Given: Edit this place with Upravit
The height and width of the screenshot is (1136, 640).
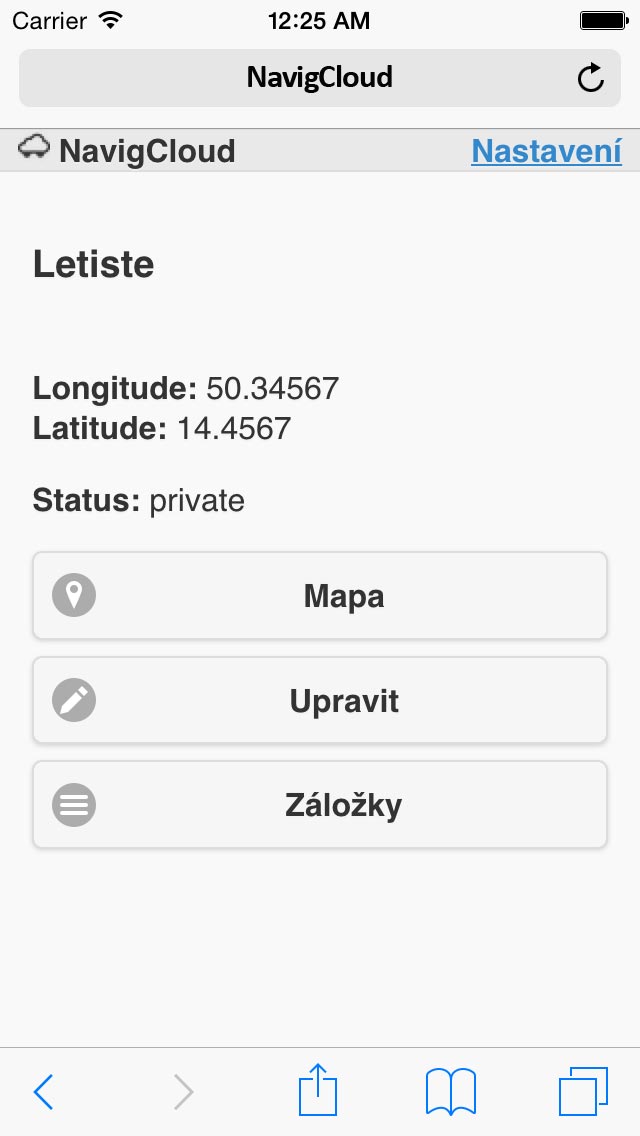Looking at the screenshot, I should coord(320,701).
